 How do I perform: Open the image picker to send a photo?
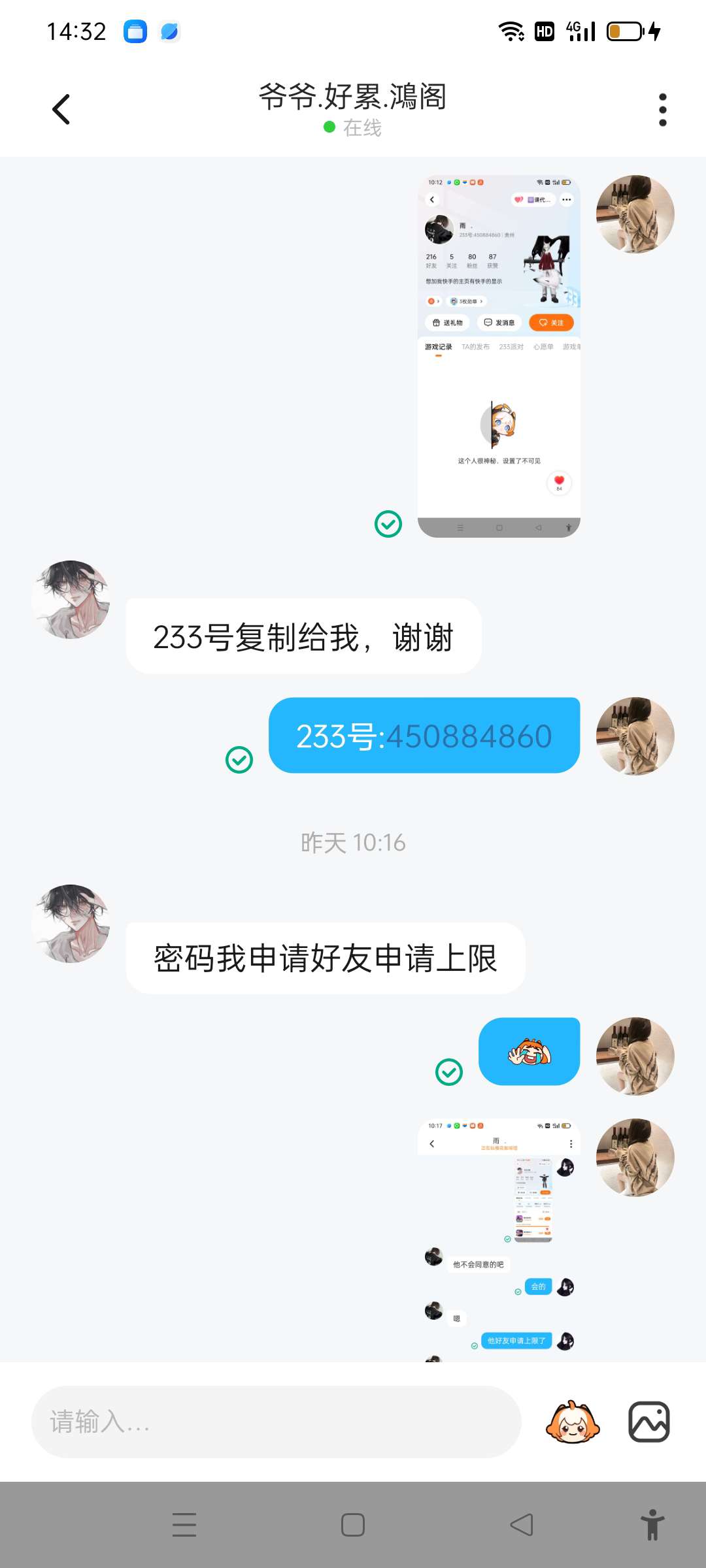pyautogui.click(x=648, y=1422)
